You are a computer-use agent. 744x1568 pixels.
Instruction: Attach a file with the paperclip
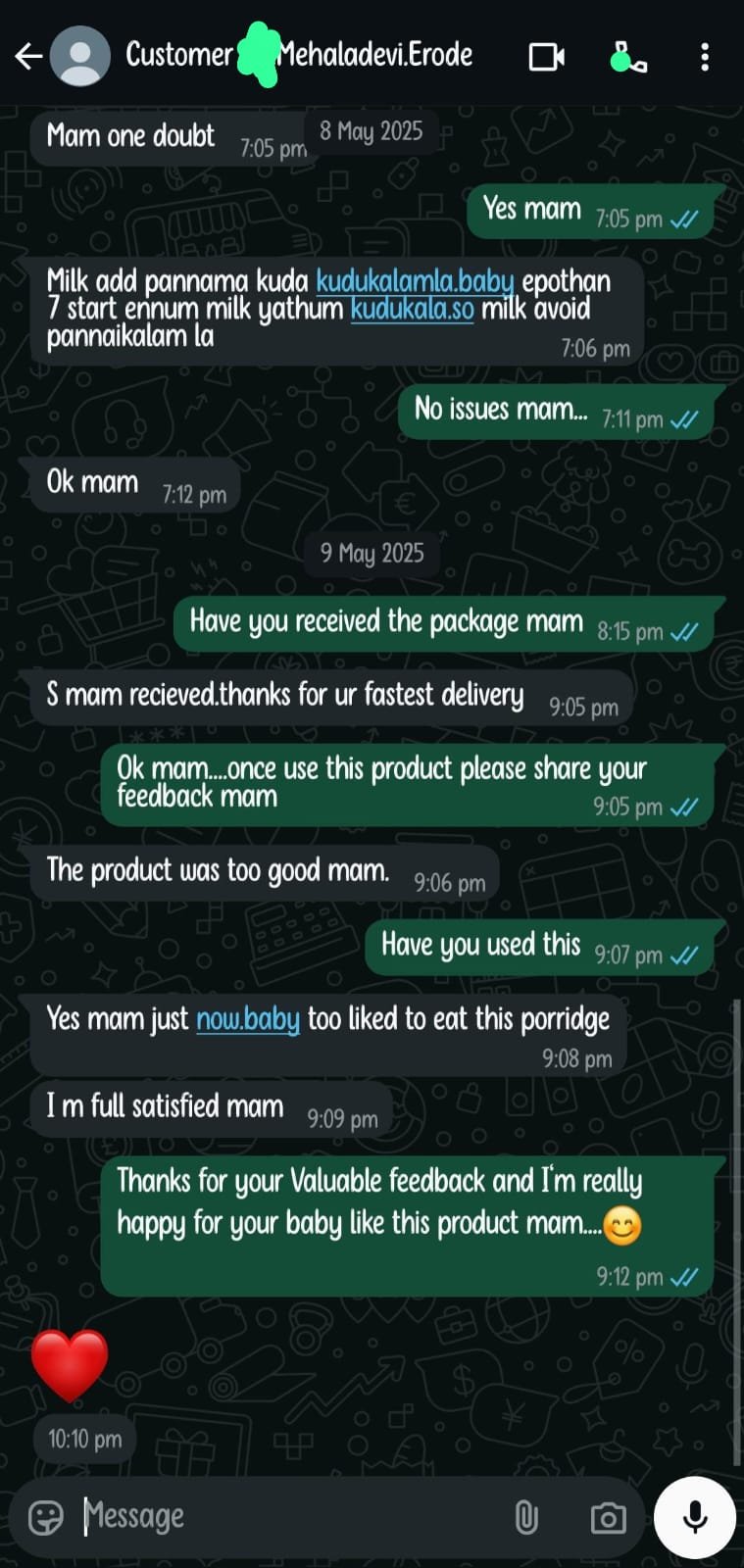526,1517
